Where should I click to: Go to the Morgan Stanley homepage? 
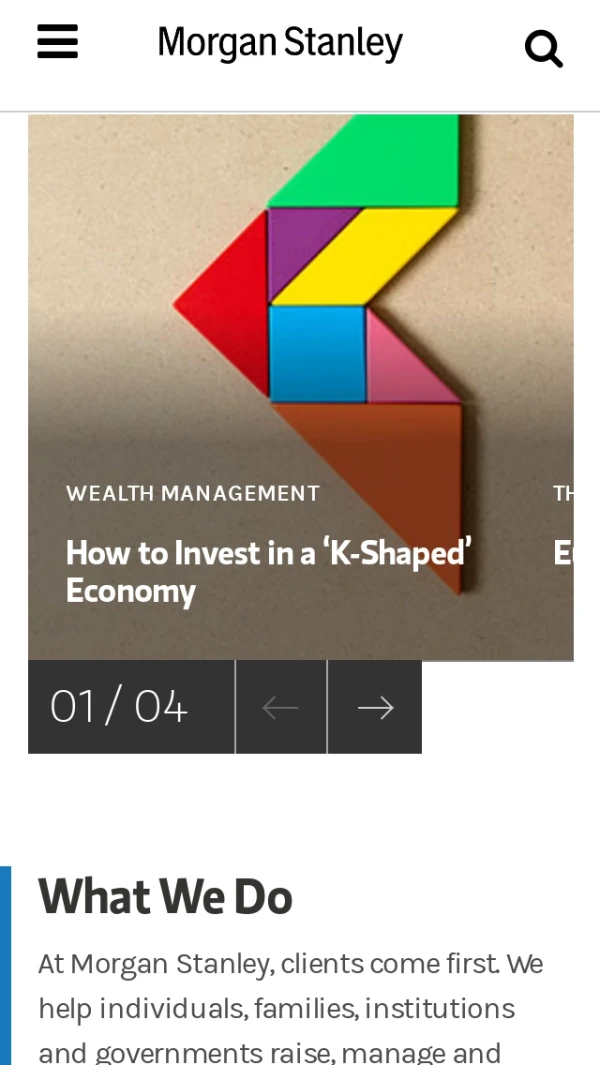click(280, 43)
